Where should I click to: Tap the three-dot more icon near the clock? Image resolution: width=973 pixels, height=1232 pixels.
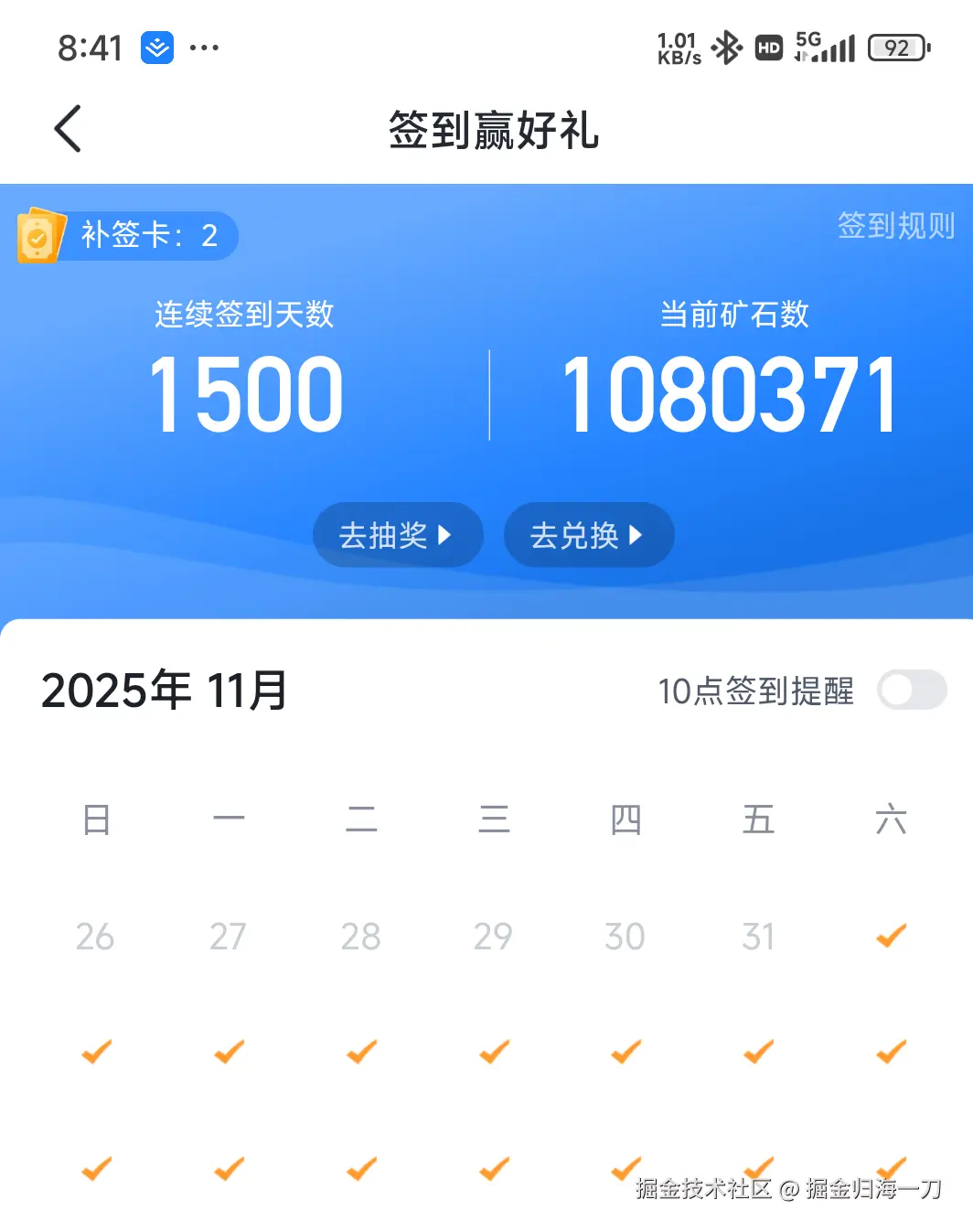pyautogui.click(x=204, y=47)
